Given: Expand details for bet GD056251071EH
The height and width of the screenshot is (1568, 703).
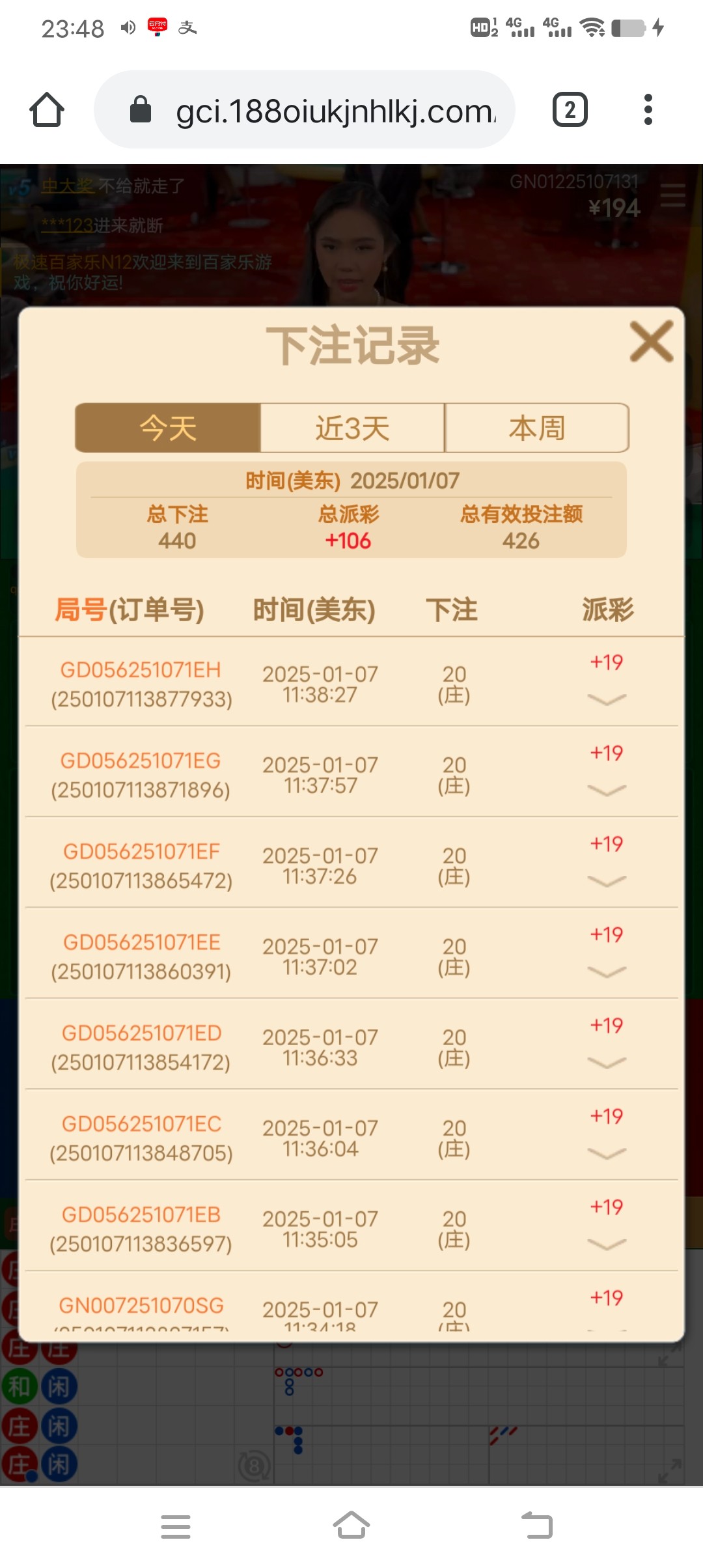Looking at the screenshot, I should (x=607, y=699).
